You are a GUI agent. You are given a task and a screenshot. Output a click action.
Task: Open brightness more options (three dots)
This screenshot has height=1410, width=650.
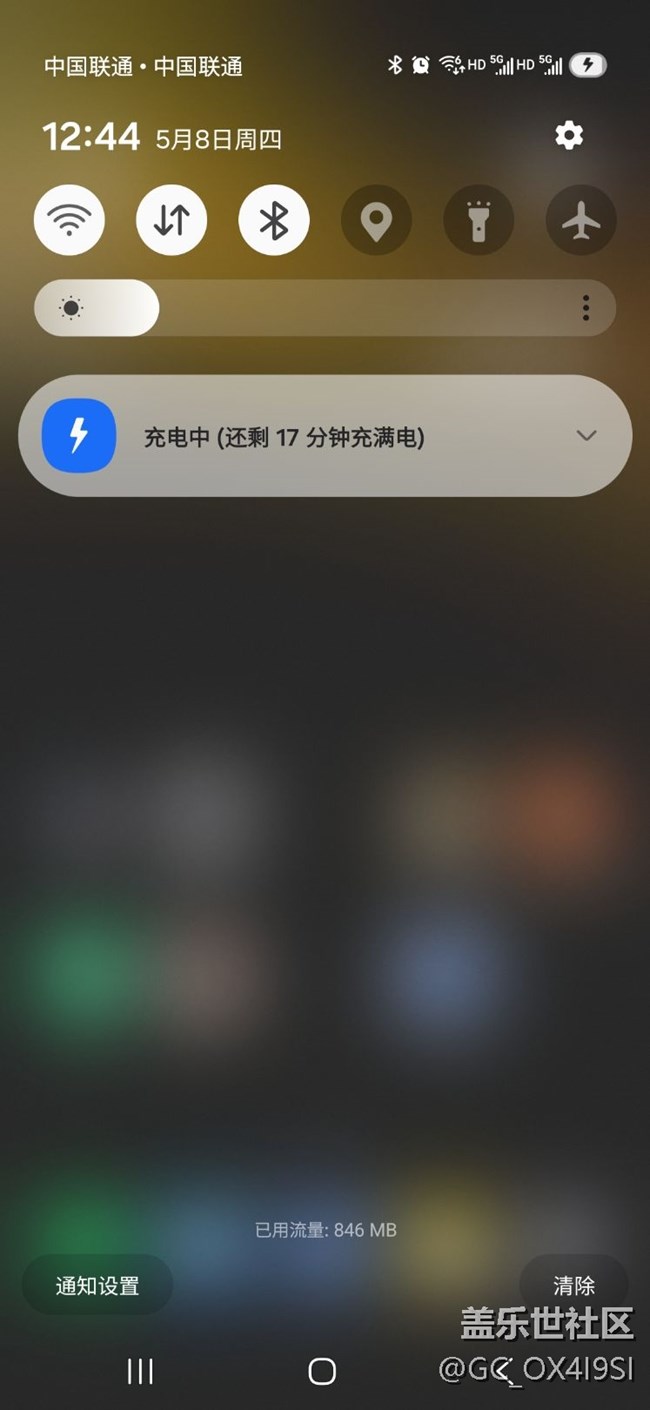[586, 308]
